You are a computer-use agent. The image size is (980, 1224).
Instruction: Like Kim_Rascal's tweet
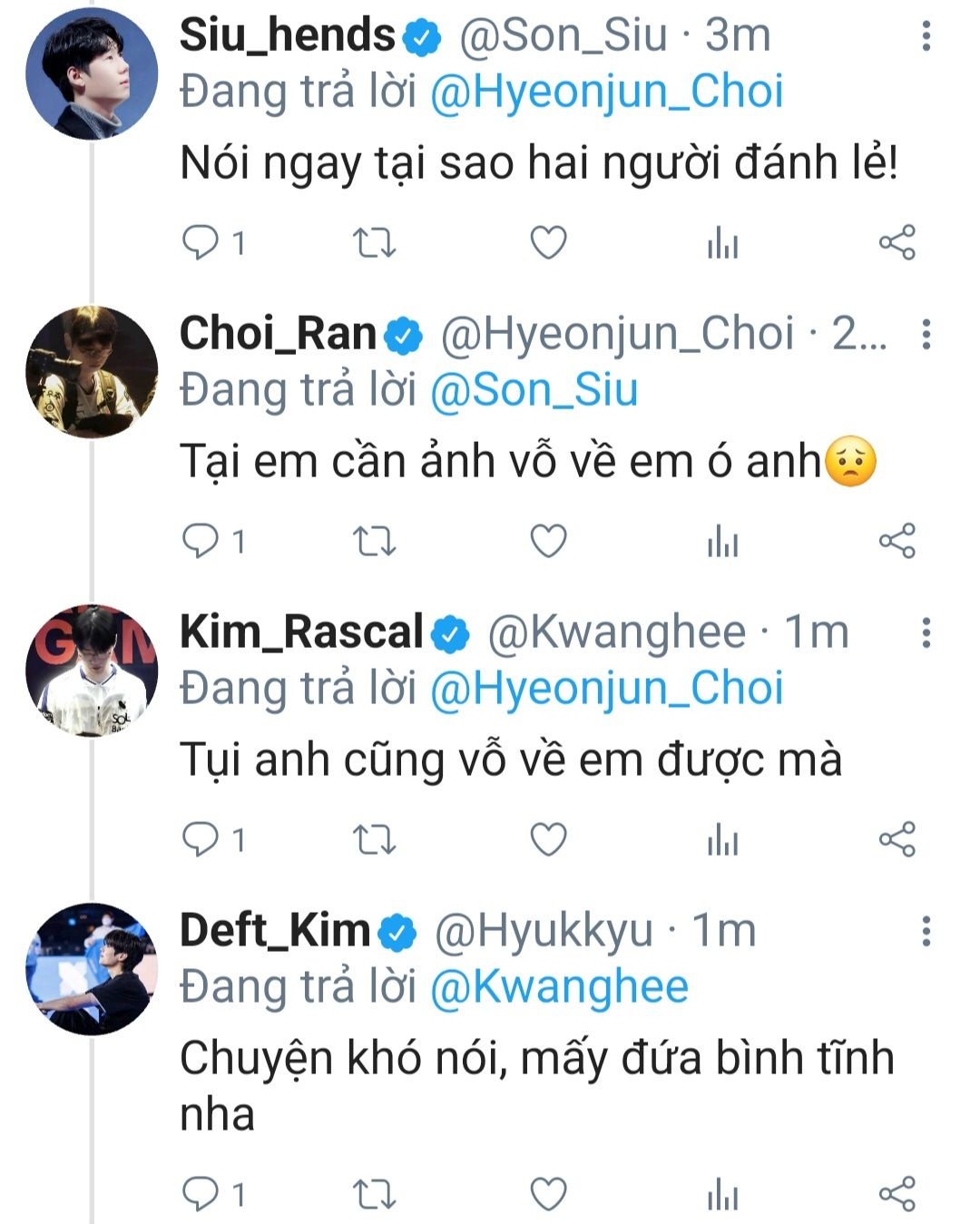548,839
